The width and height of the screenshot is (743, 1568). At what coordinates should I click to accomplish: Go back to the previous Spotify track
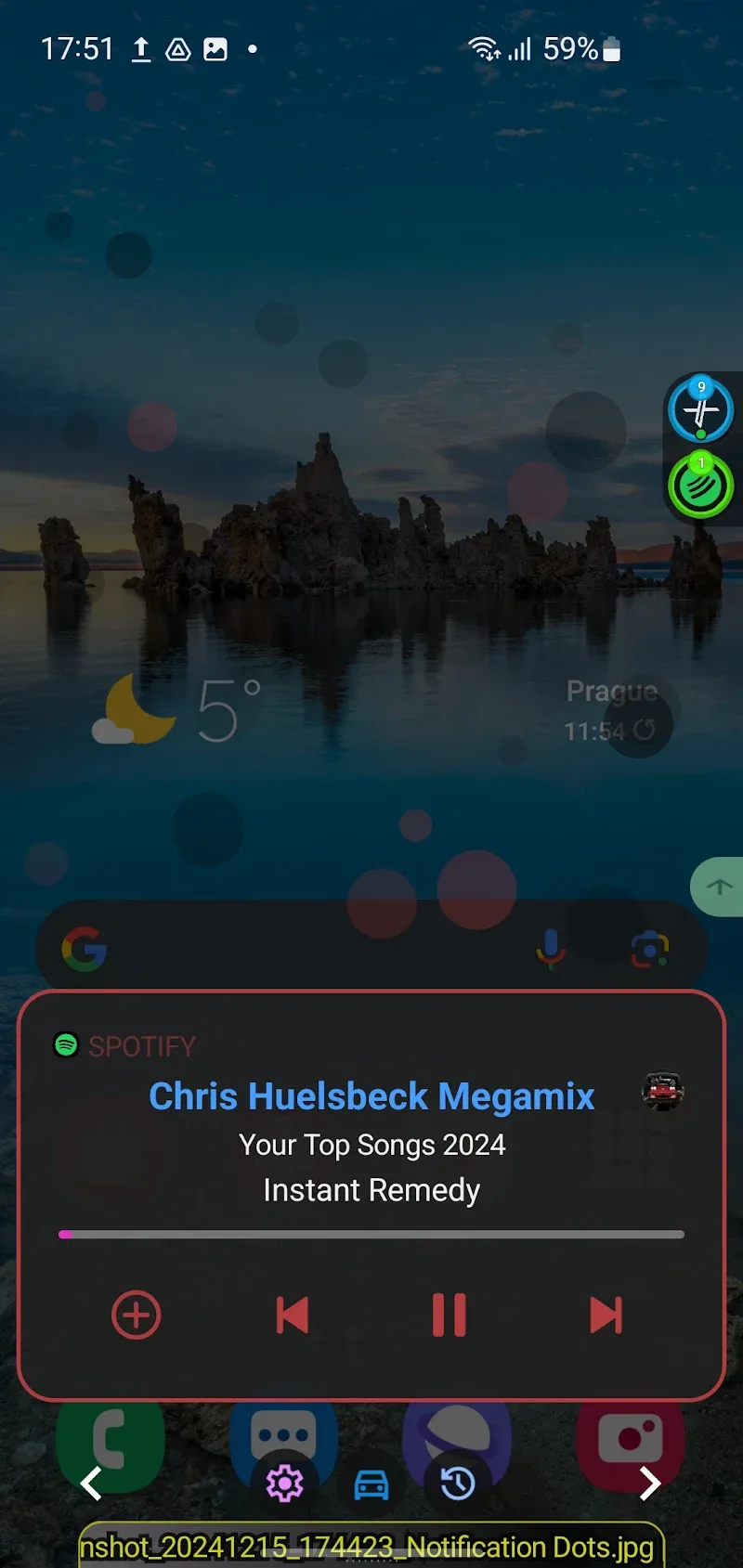[x=293, y=1315]
